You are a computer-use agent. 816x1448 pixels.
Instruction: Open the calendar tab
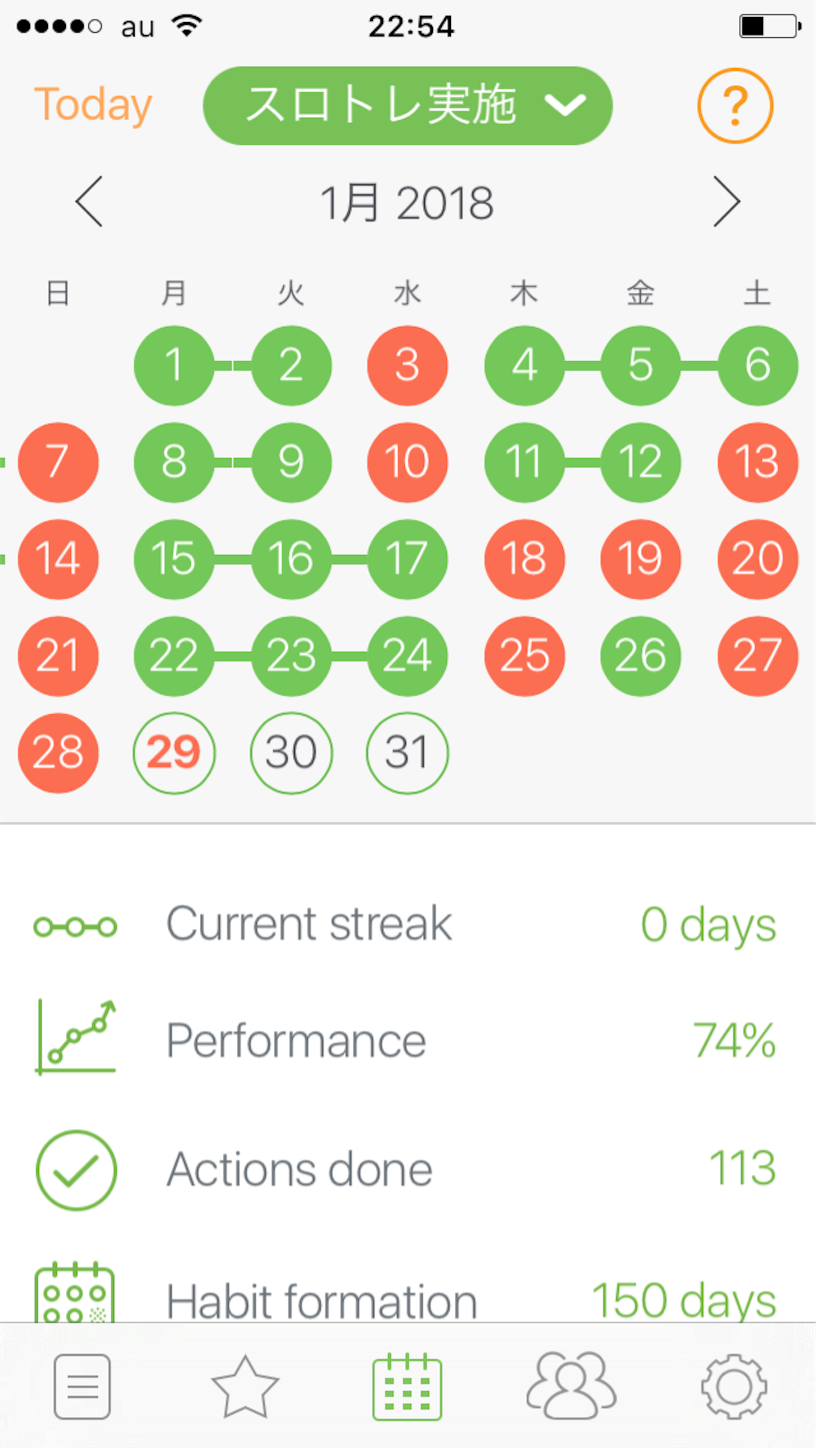pyautogui.click(x=407, y=1387)
